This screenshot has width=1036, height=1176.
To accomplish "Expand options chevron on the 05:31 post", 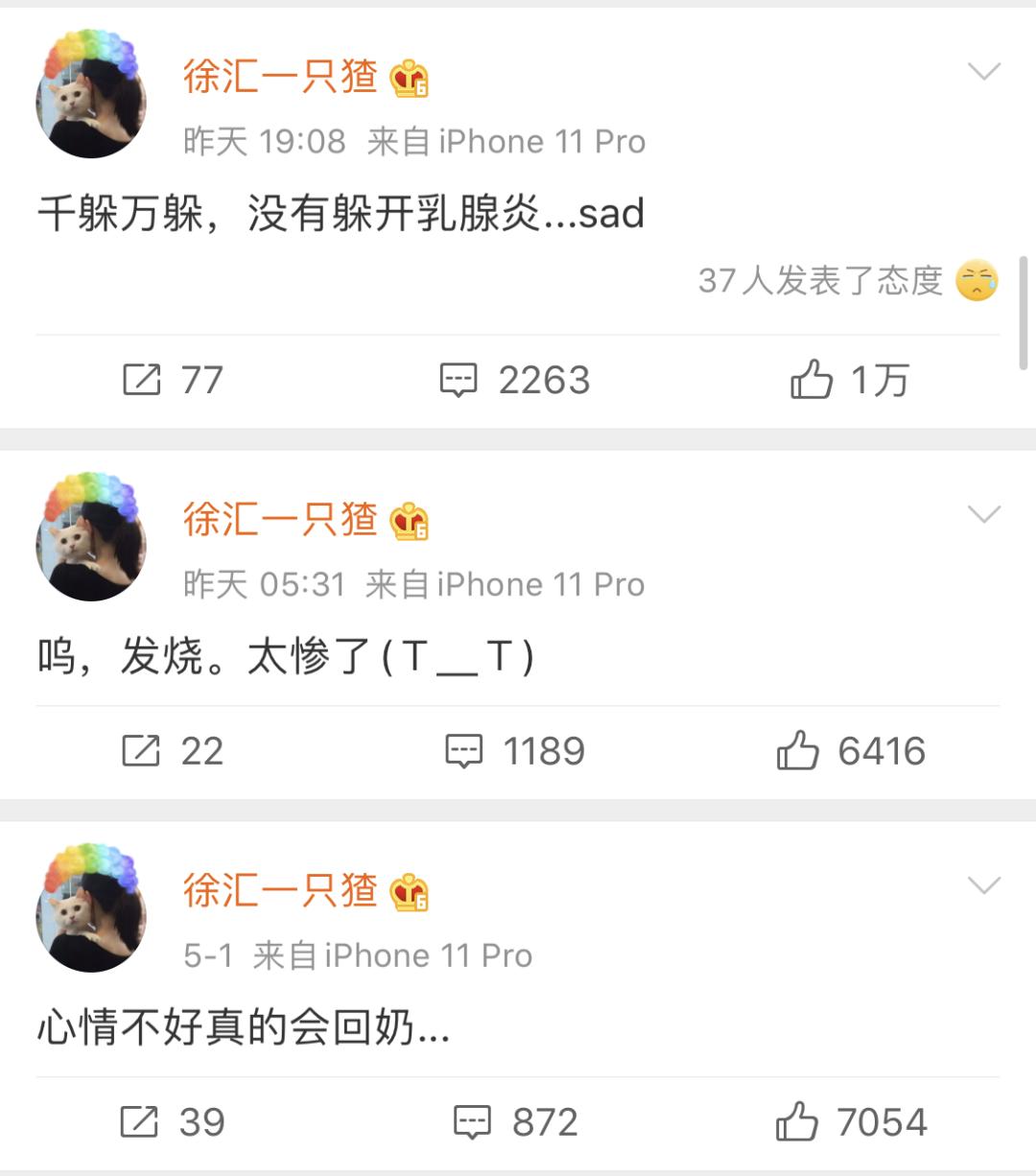I will 984,515.
